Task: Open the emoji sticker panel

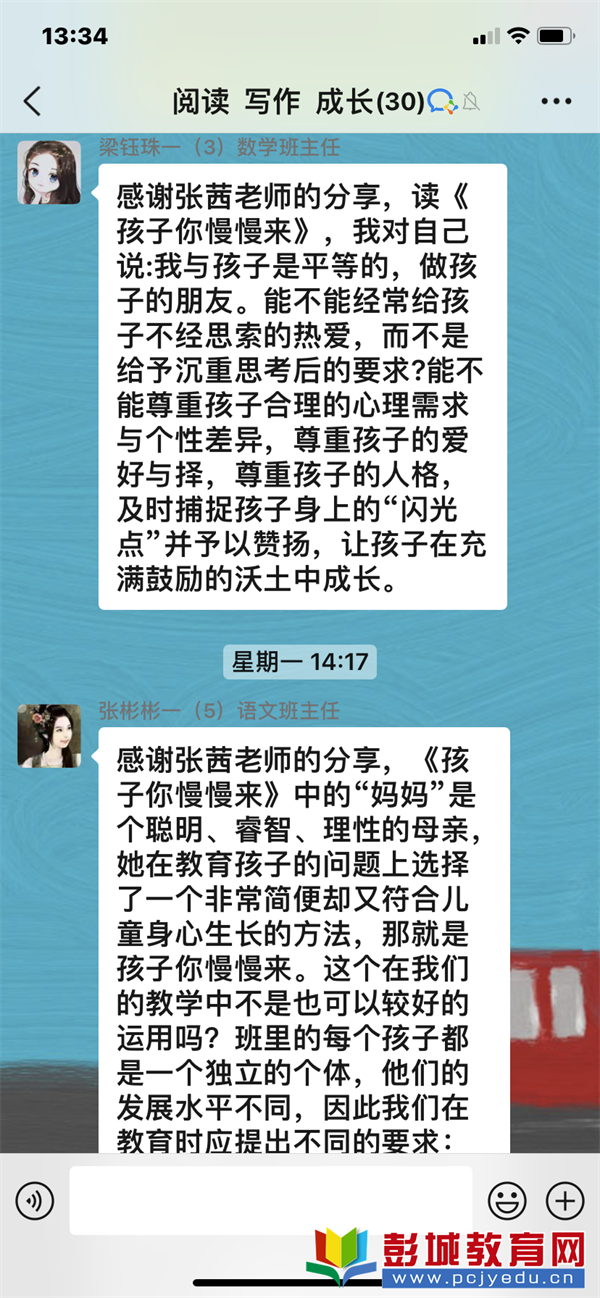Action: [x=507, y=1200]
